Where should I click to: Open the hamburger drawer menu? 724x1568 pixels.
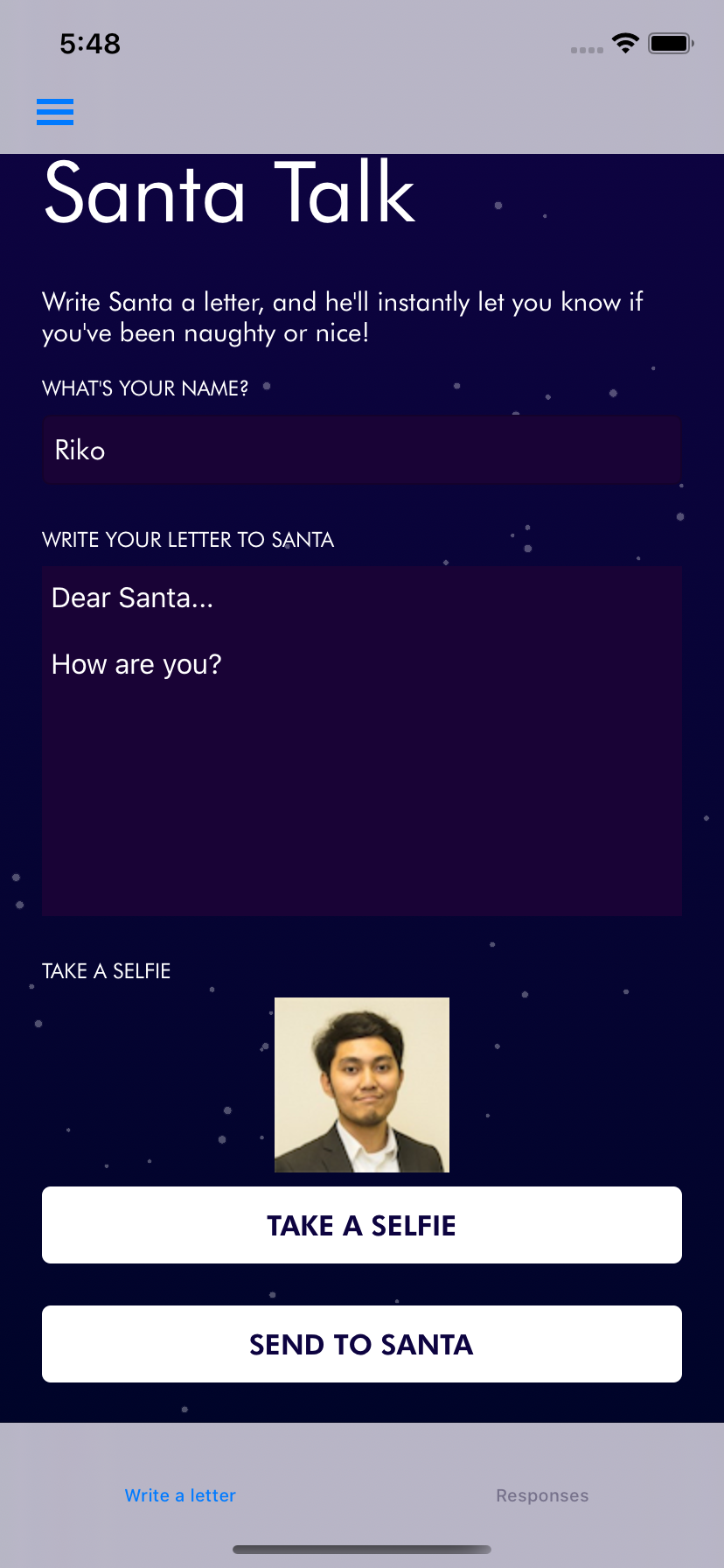tap(54, 112)
